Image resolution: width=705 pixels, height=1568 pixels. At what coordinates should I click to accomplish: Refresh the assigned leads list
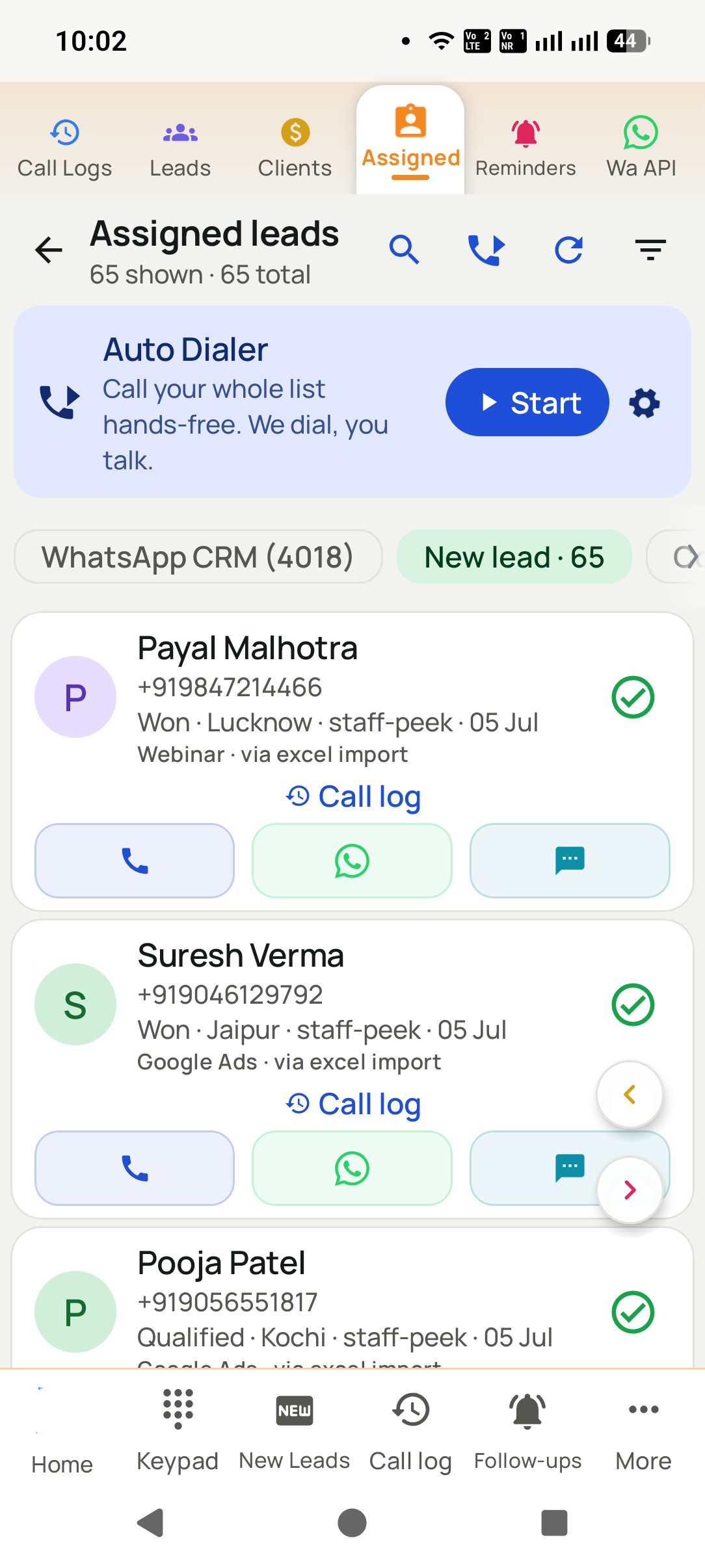click(569, 250)
